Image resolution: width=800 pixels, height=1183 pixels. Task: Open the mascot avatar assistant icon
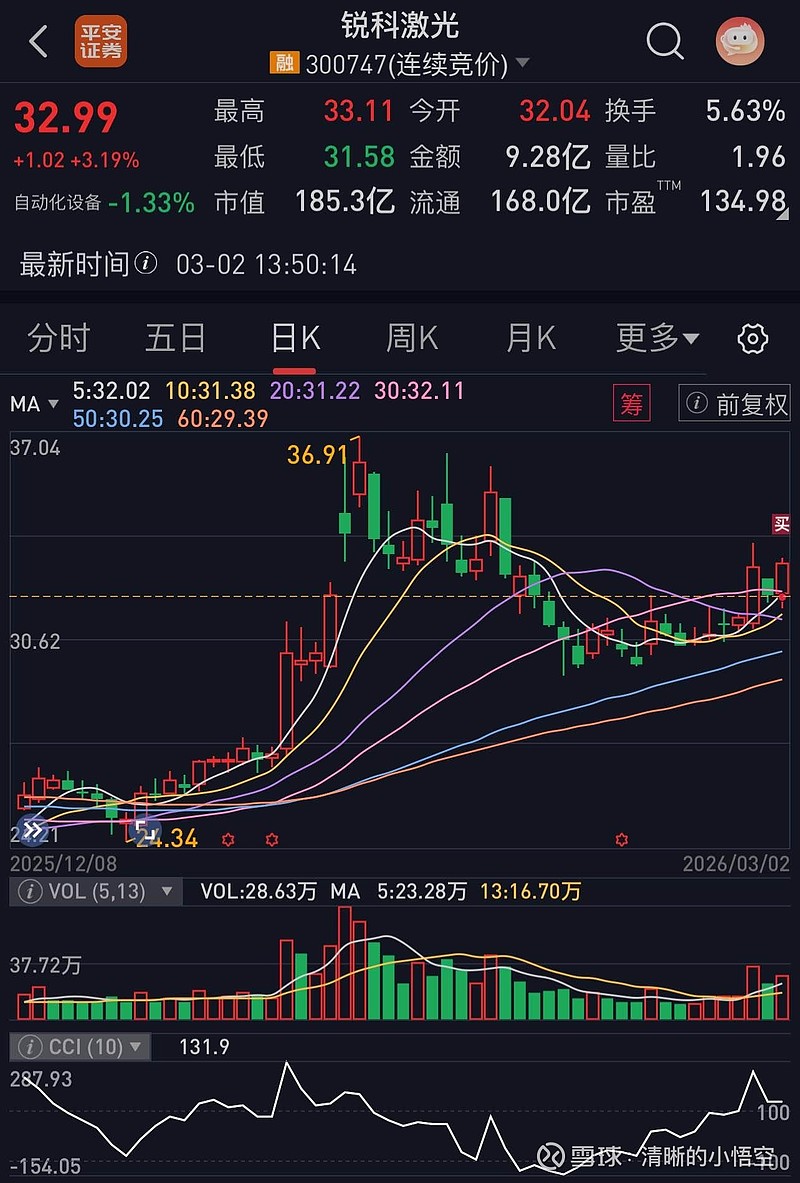[740, 41]
